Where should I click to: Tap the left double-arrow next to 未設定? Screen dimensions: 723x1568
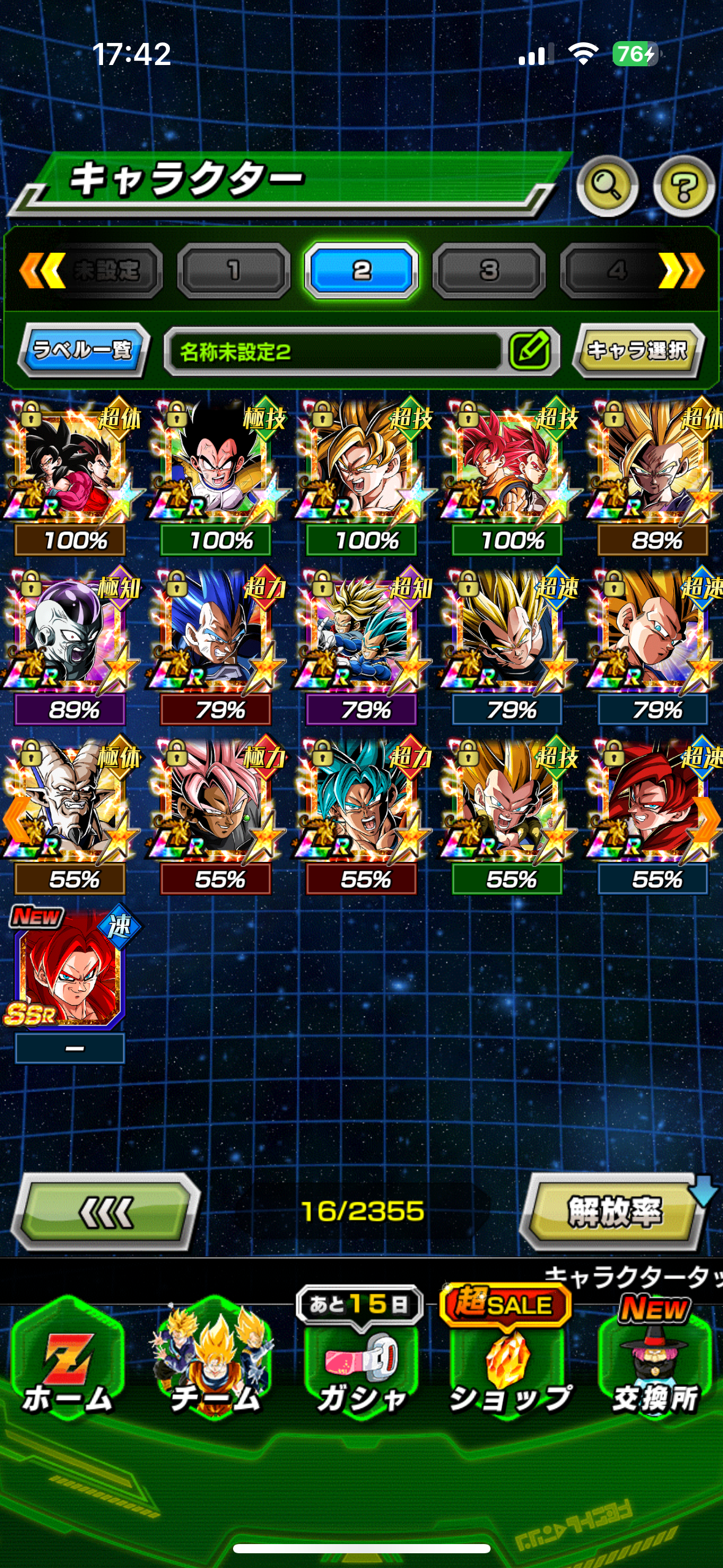[42, 270]
